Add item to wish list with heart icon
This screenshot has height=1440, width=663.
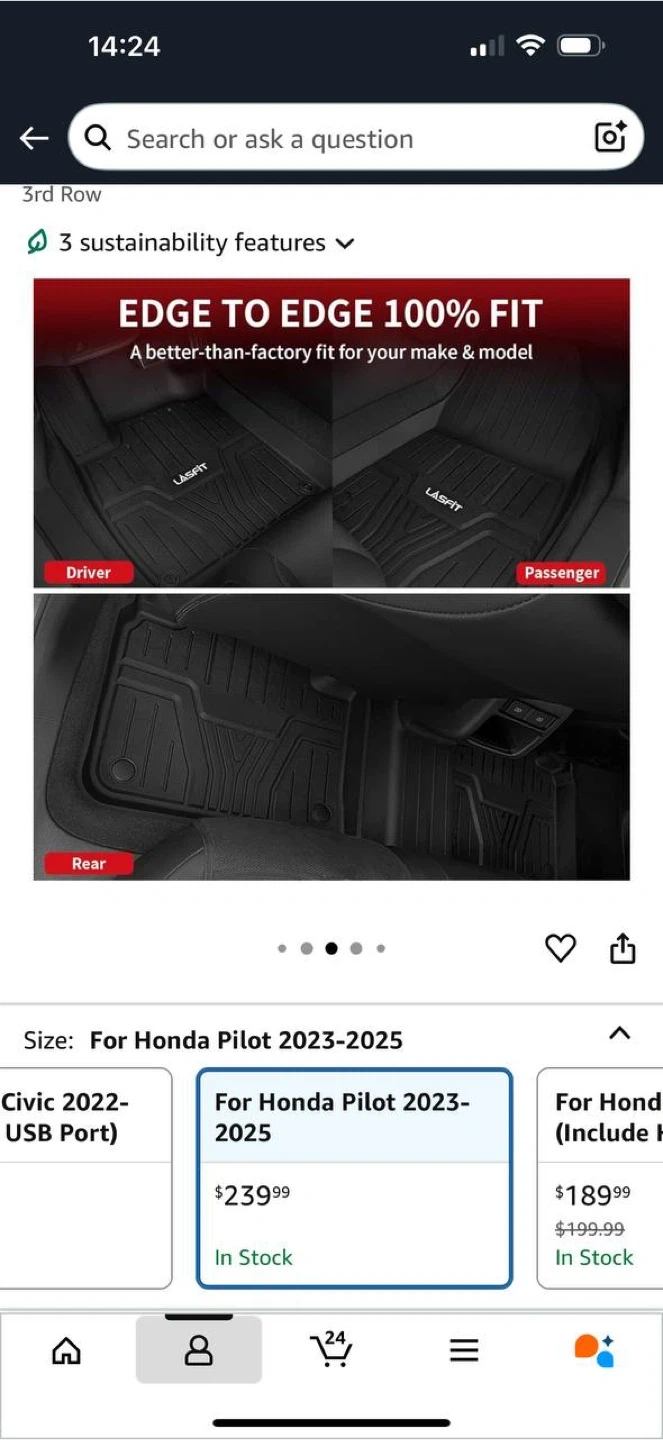click(560, 948)
